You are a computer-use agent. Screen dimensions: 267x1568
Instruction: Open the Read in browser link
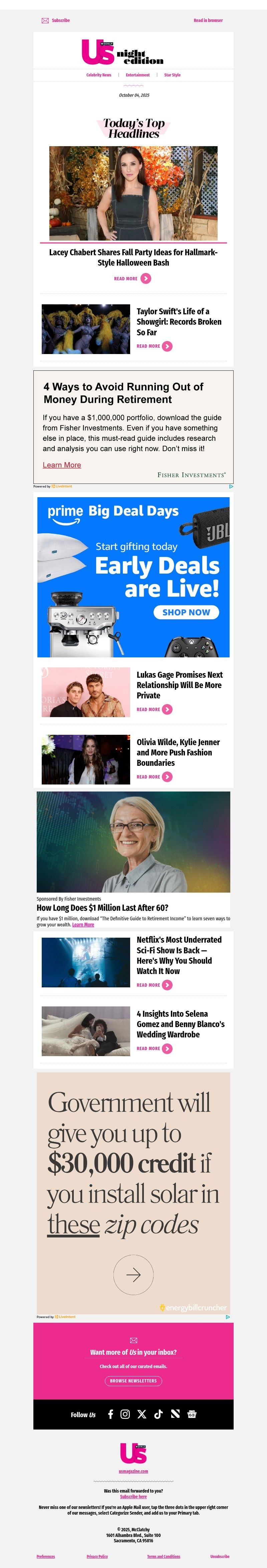[x=208, y=21]
